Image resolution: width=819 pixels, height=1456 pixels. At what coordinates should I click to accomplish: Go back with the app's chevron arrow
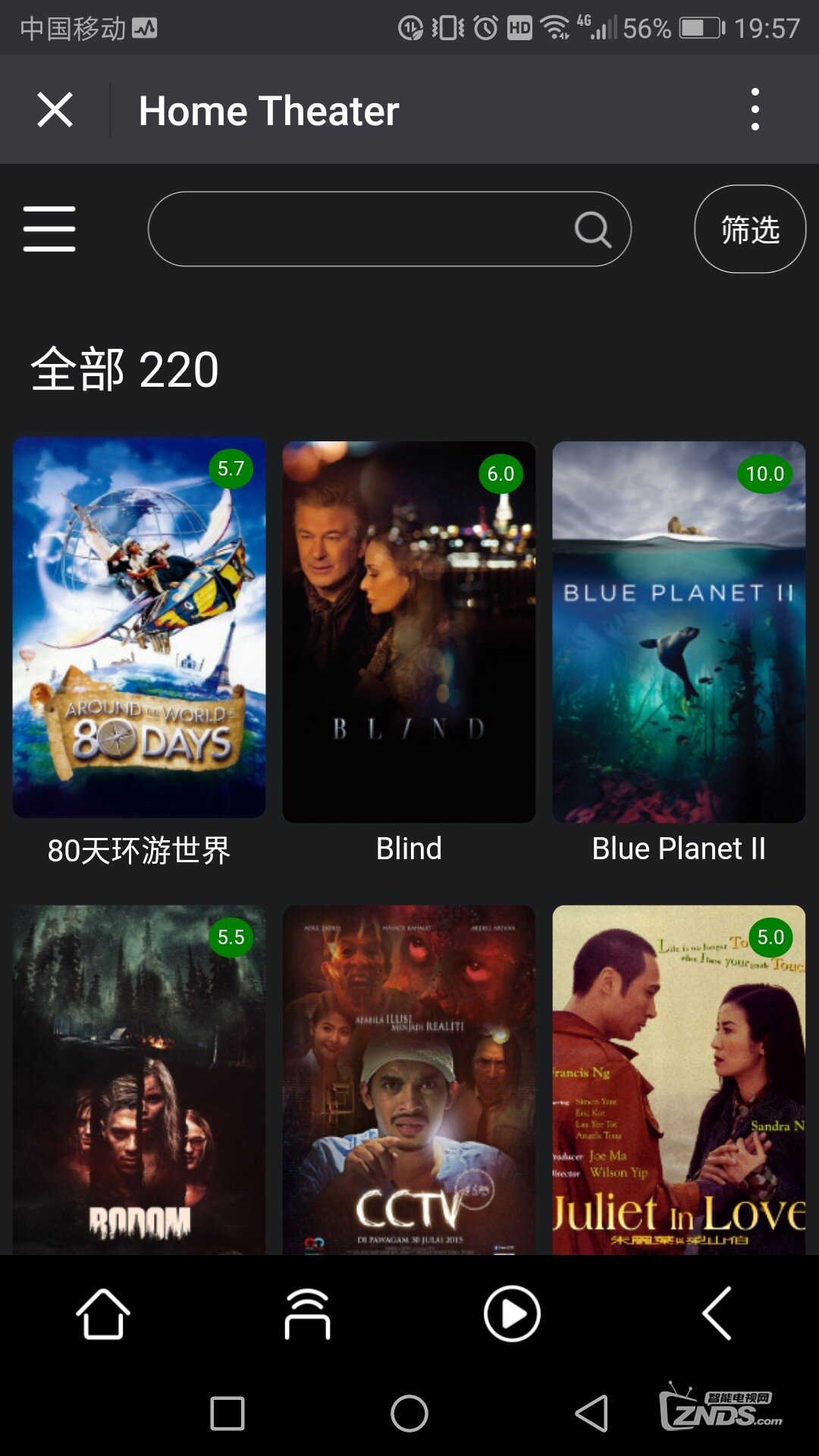point(717,1313)
